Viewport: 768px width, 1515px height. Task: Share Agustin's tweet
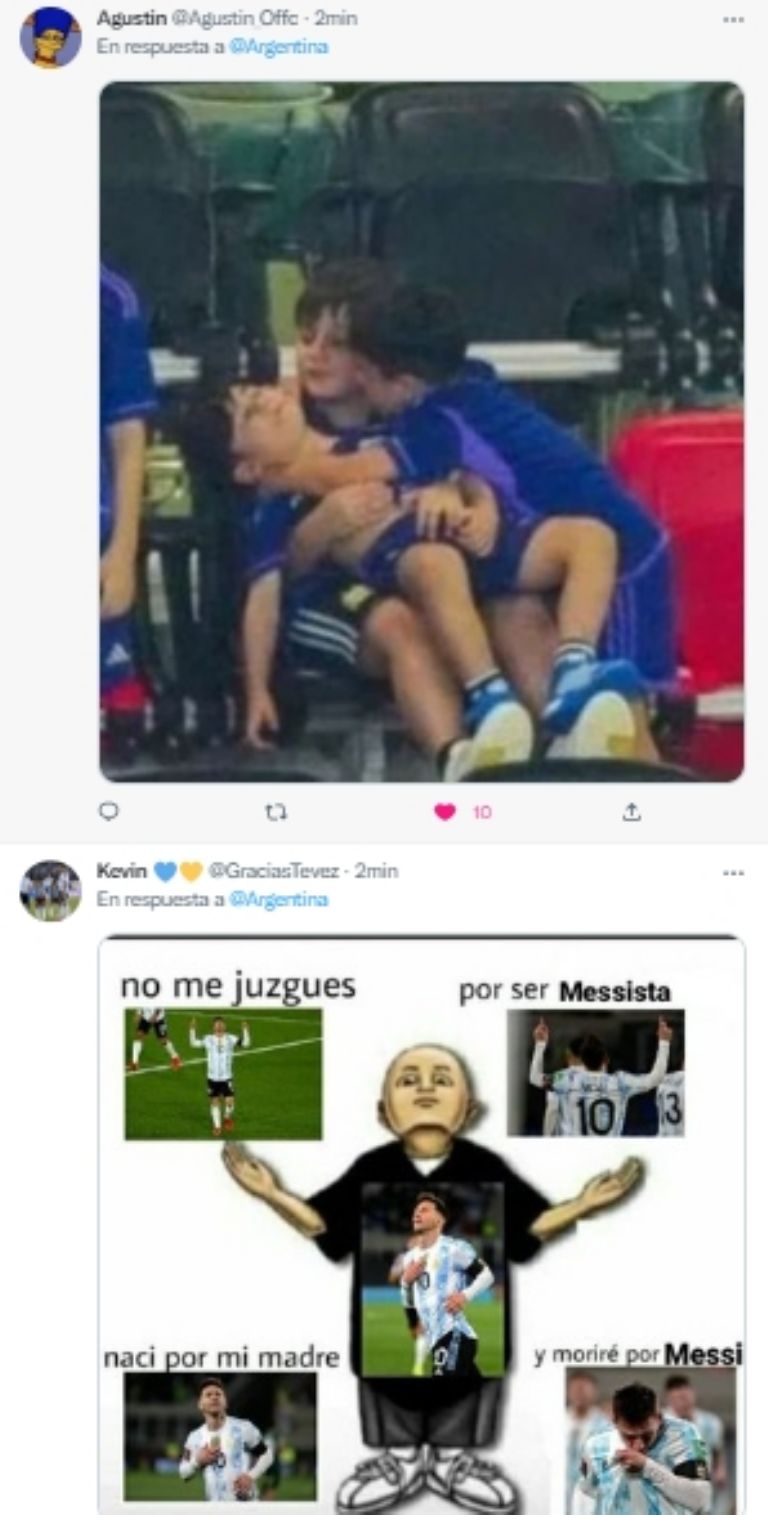[631, 812]
